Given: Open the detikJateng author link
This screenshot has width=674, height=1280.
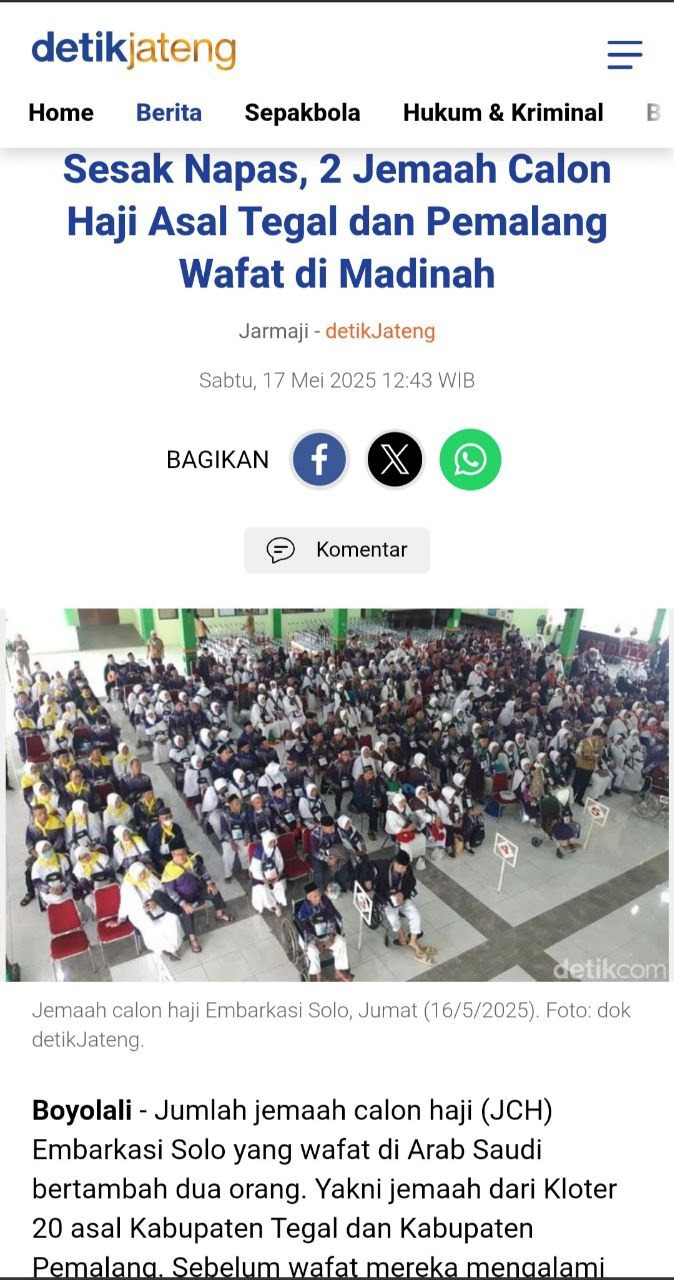Looking at the screenshot, I should click(x=380, y=331).
